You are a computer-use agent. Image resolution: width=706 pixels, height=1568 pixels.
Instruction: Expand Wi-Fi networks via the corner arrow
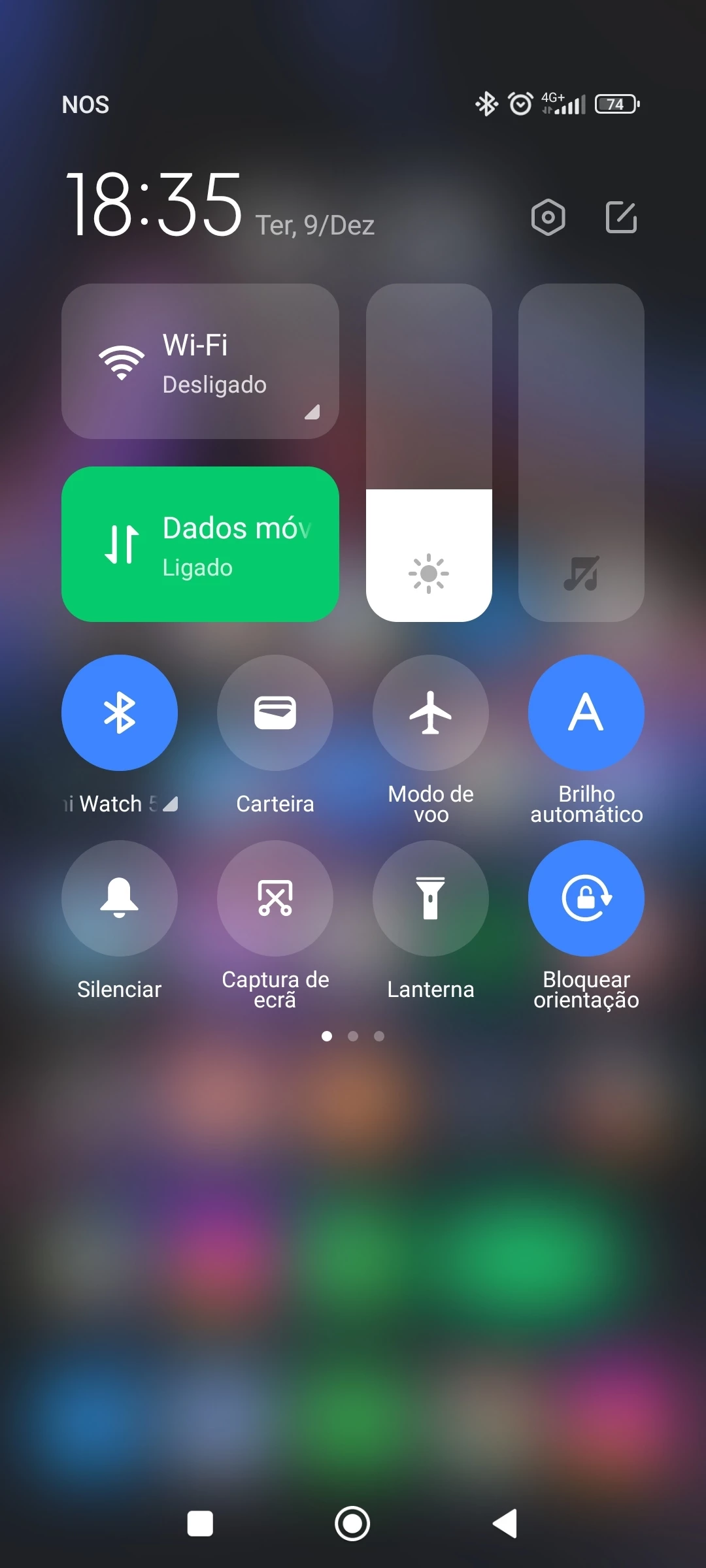[x=312, y=412]
